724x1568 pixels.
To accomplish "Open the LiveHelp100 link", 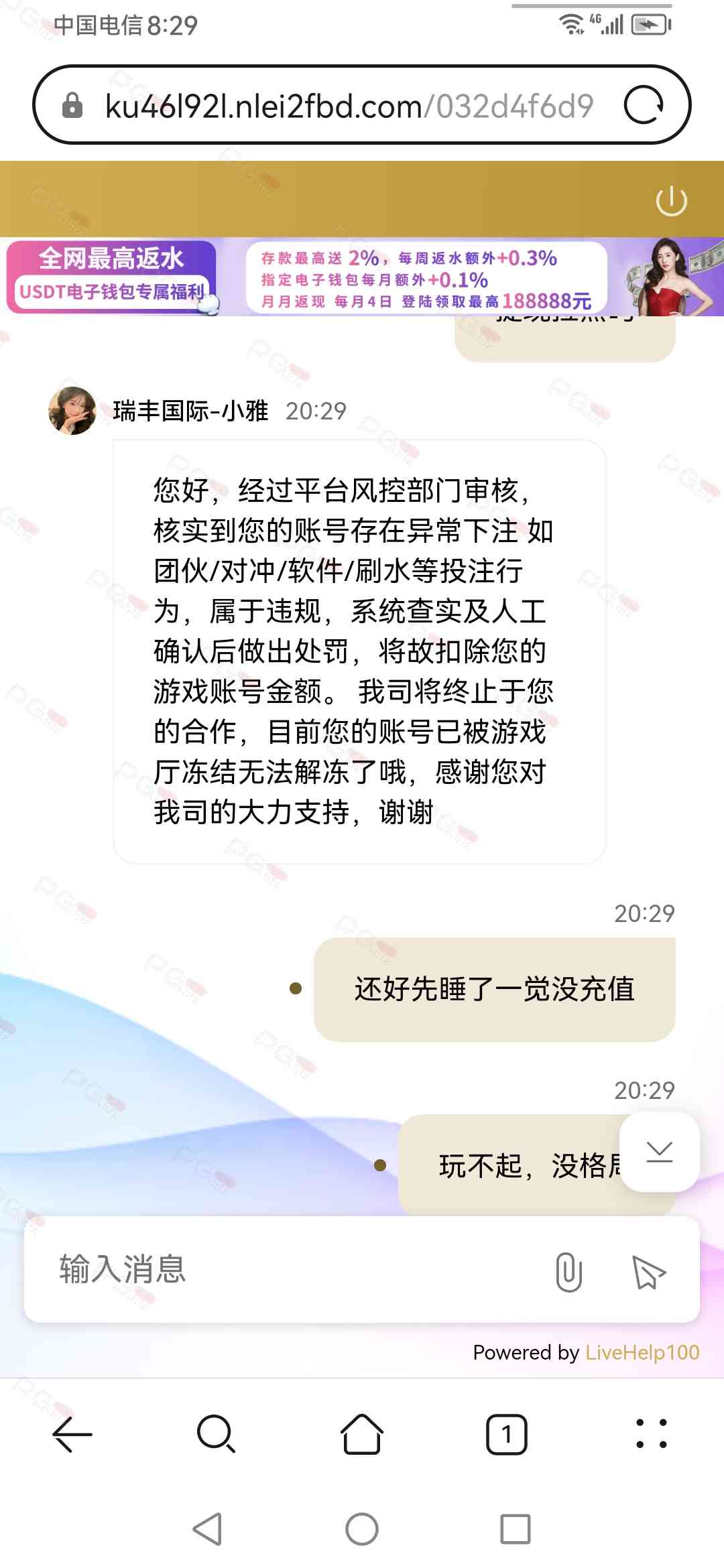I will pyautogui.click(x=642, y=1352).
